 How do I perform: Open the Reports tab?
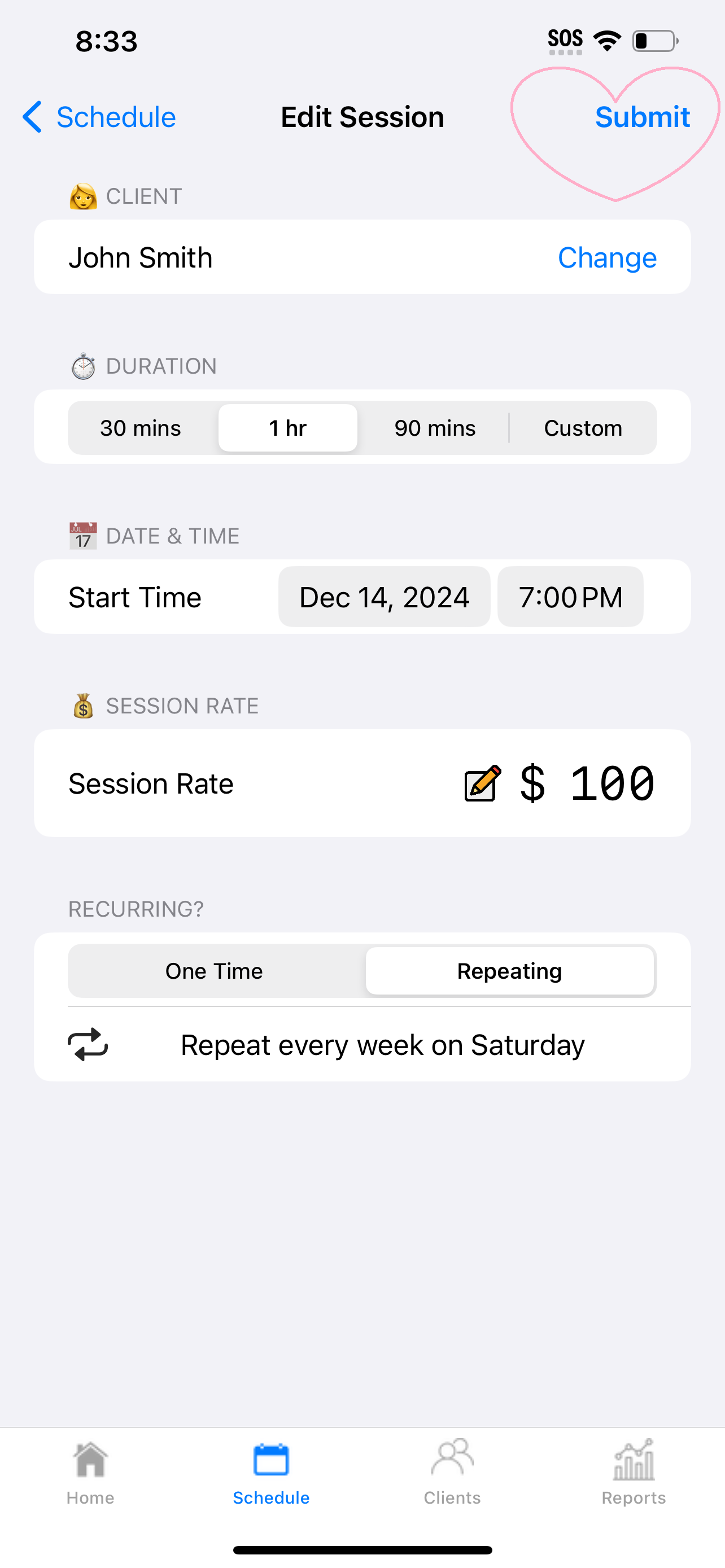(x=634, y=1473)
